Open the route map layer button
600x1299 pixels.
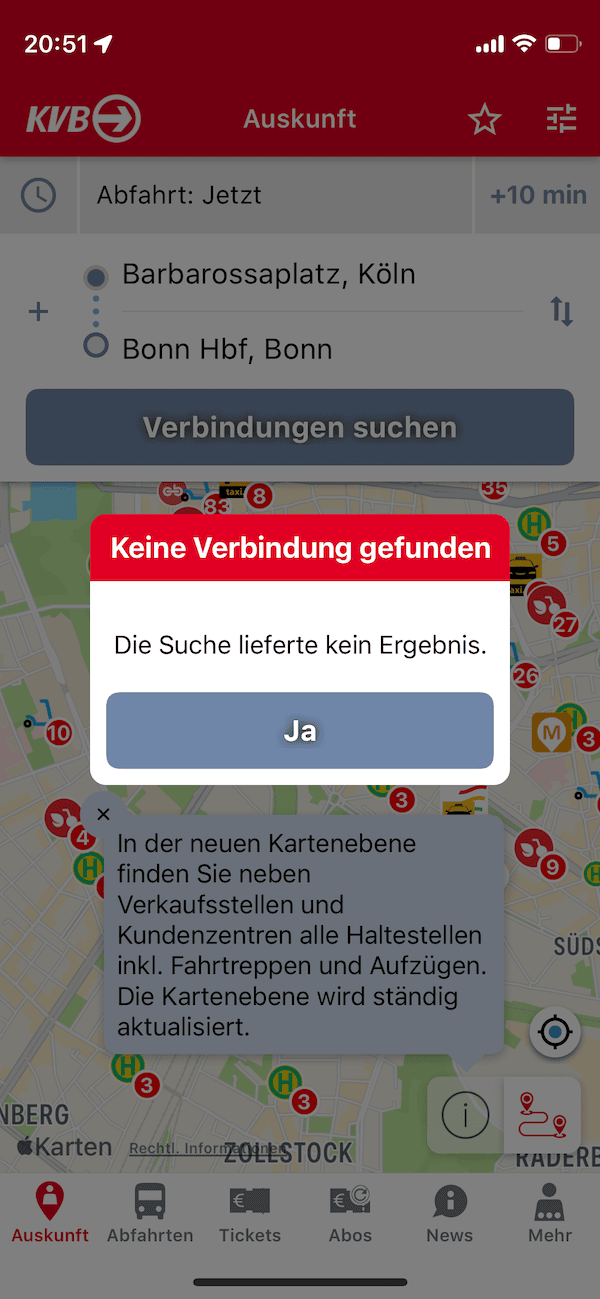(x=542, y=1115)
